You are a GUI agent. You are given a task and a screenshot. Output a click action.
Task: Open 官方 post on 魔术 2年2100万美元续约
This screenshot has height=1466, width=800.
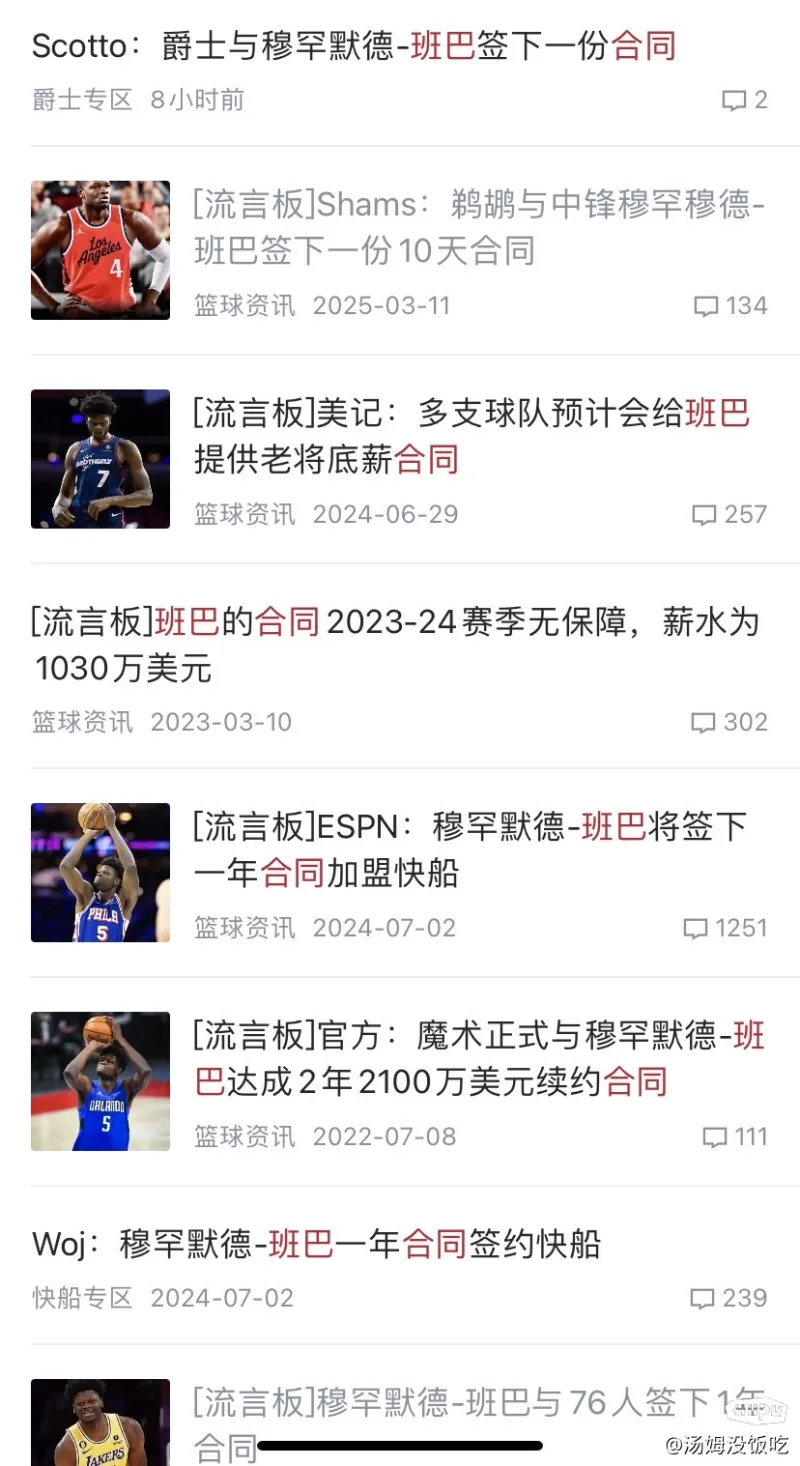(478, 1059)
